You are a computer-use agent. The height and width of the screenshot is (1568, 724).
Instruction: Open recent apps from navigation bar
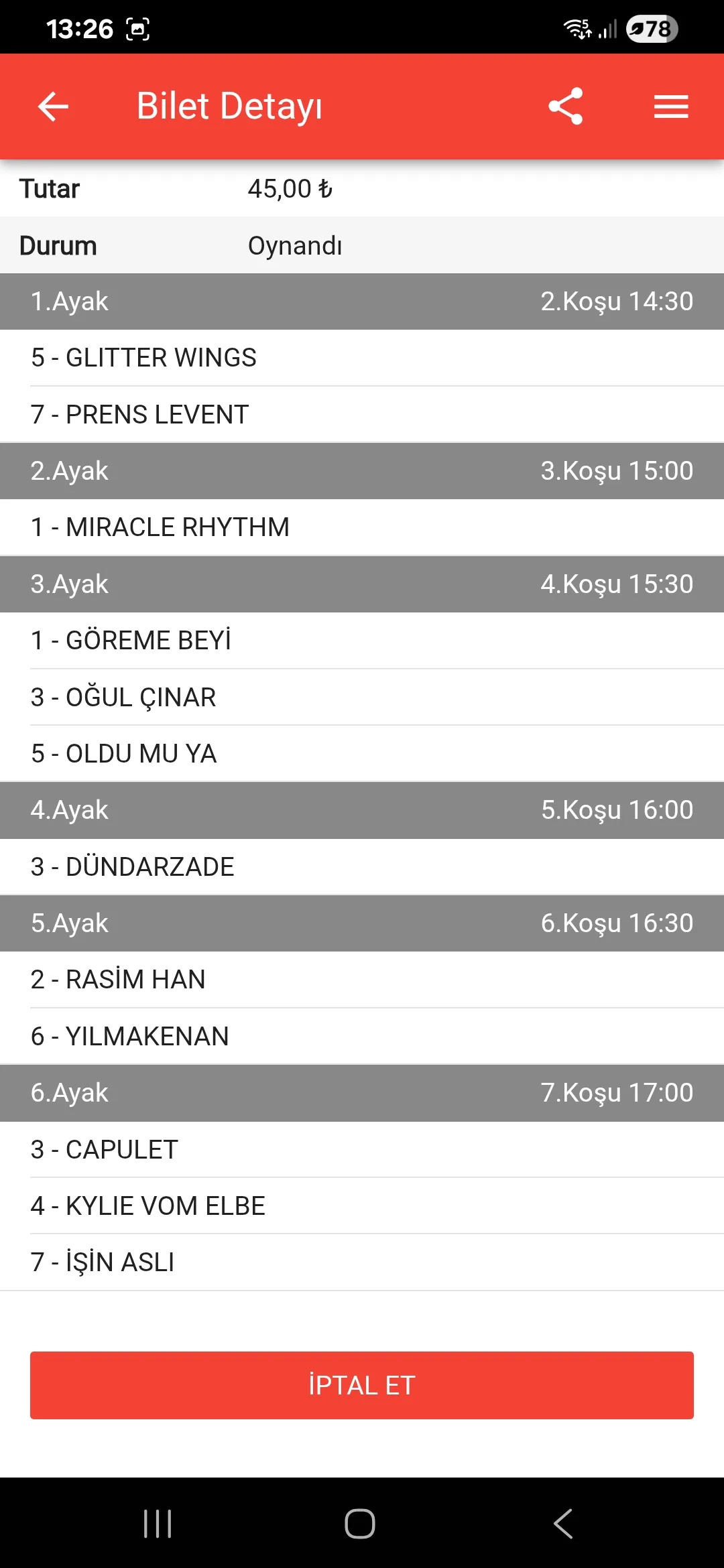[158, 1524]
